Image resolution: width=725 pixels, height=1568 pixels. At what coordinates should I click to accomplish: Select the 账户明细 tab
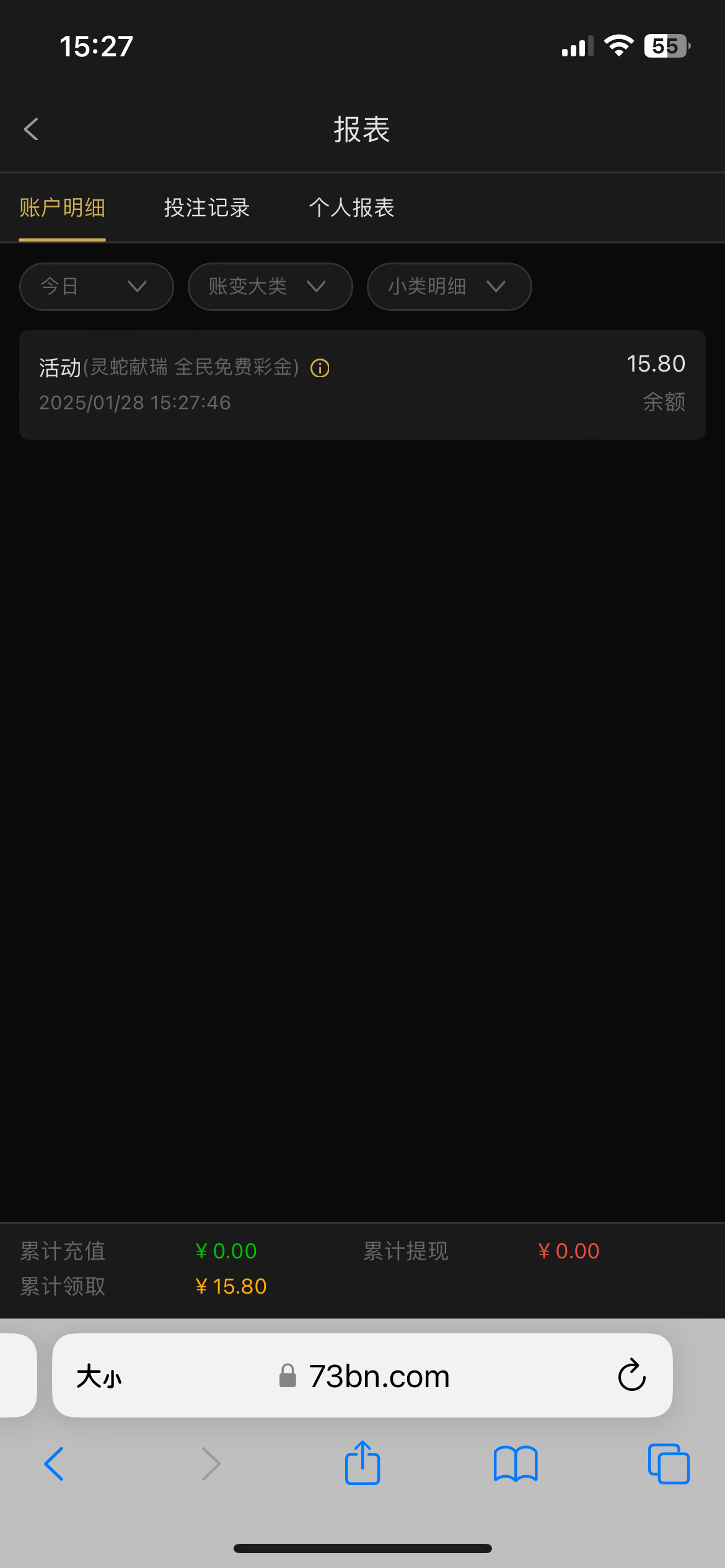62,207
